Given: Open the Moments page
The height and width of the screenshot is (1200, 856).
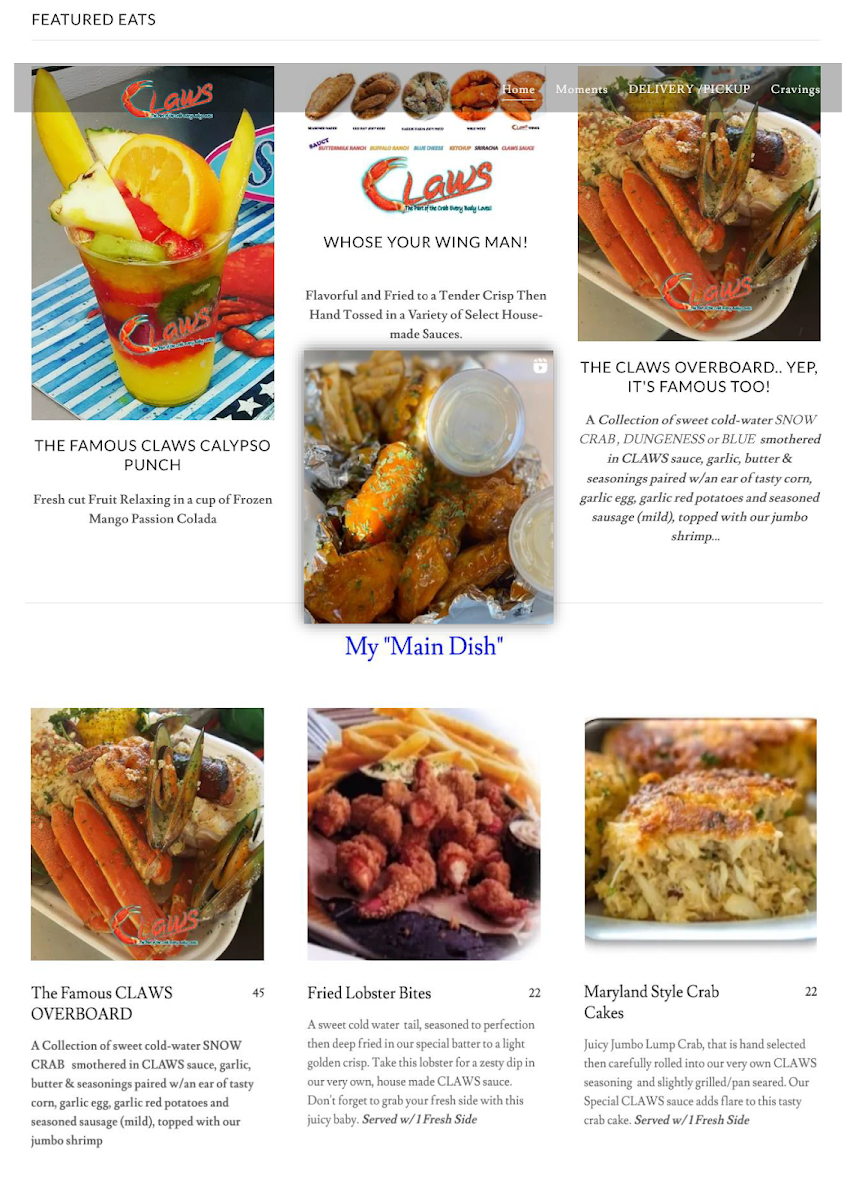Looking at the screenshot, I should 581,89.
